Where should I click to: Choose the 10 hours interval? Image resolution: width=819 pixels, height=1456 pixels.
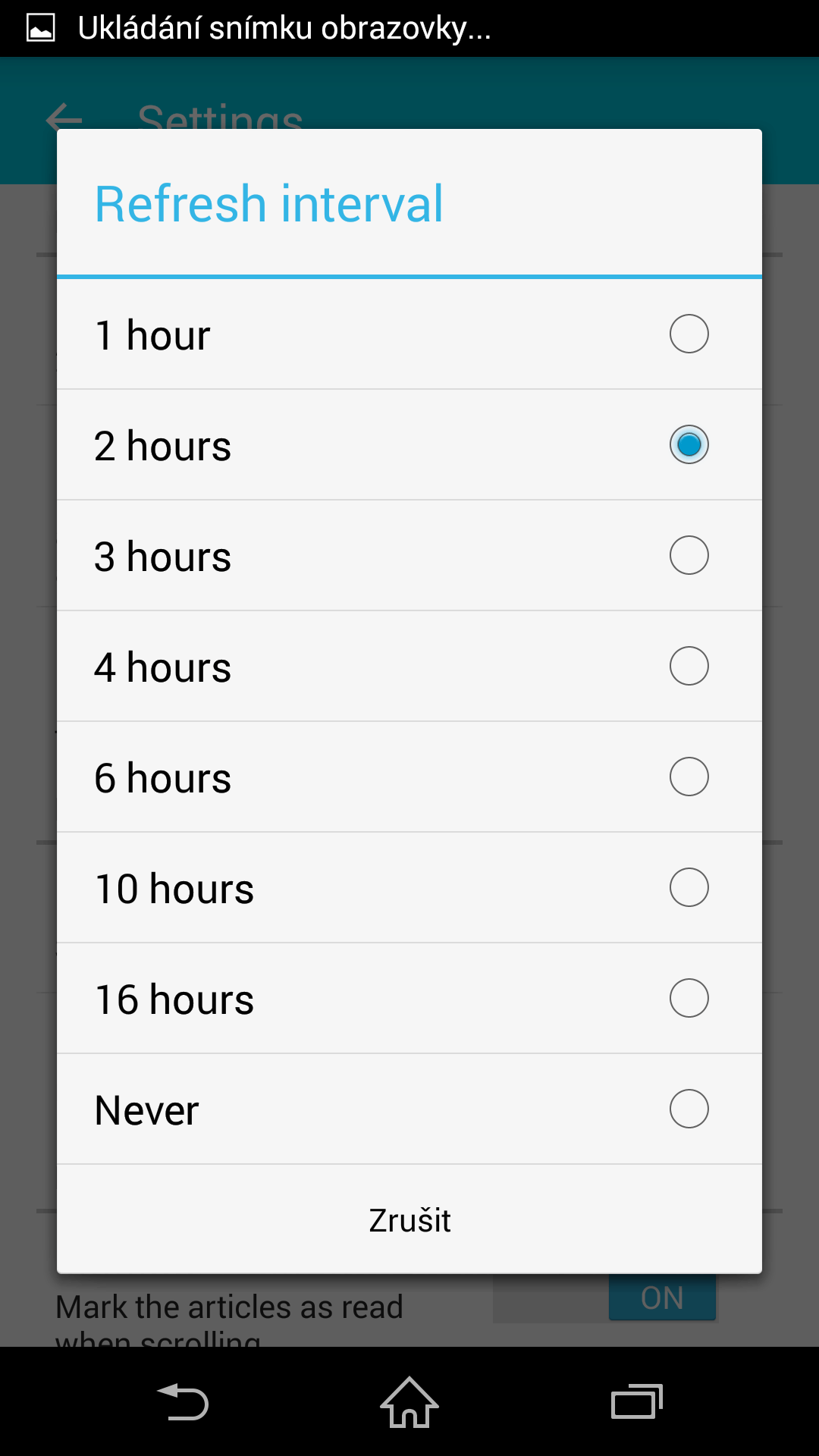pyautogui.click(x=409, y=888)
